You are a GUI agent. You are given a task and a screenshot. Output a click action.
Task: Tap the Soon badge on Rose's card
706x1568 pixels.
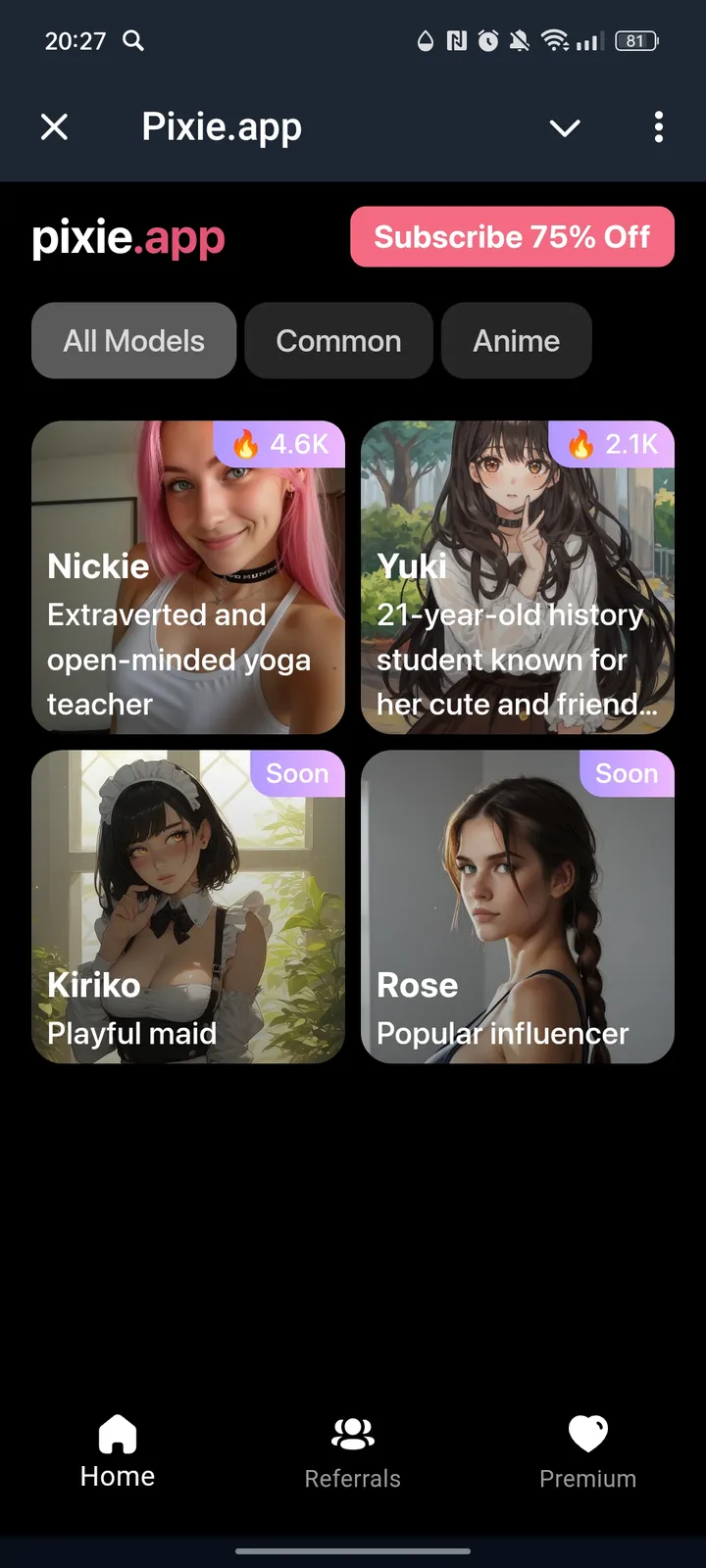pos(627,773)
